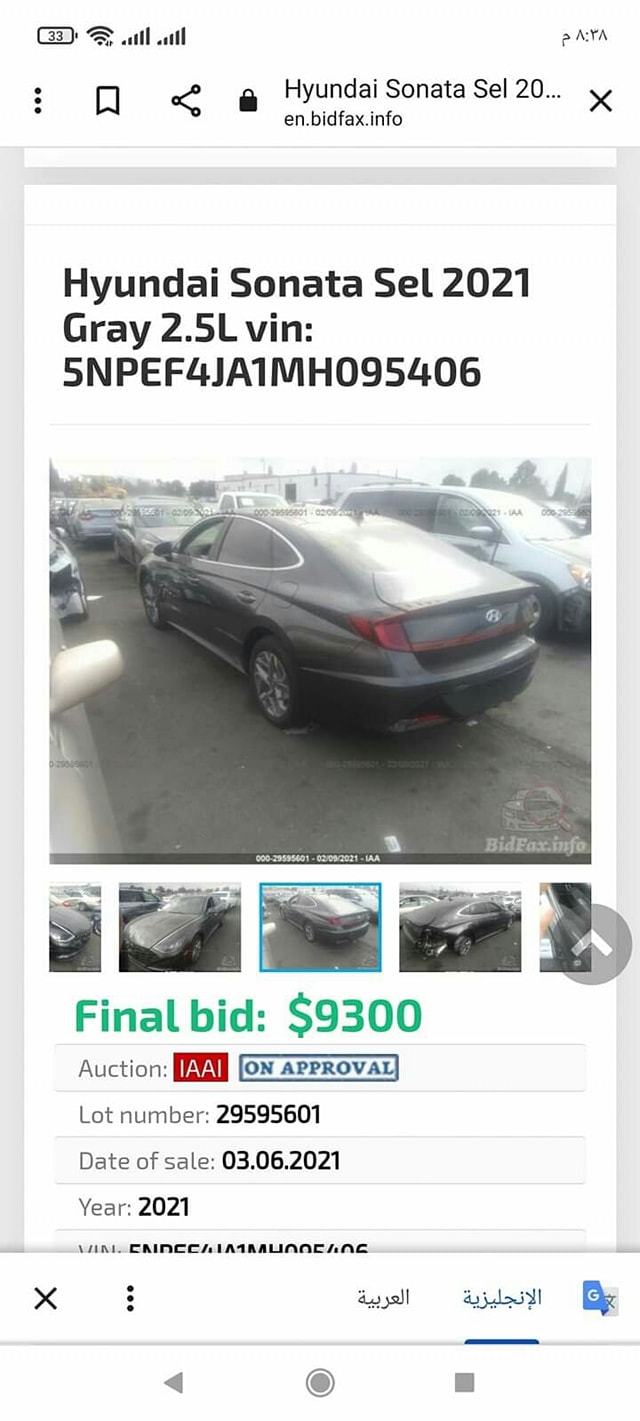The height and width of the screenshot is (1421, 640).
Task: Select the front-view car thumbnail
Action: [x=180, y=927]
